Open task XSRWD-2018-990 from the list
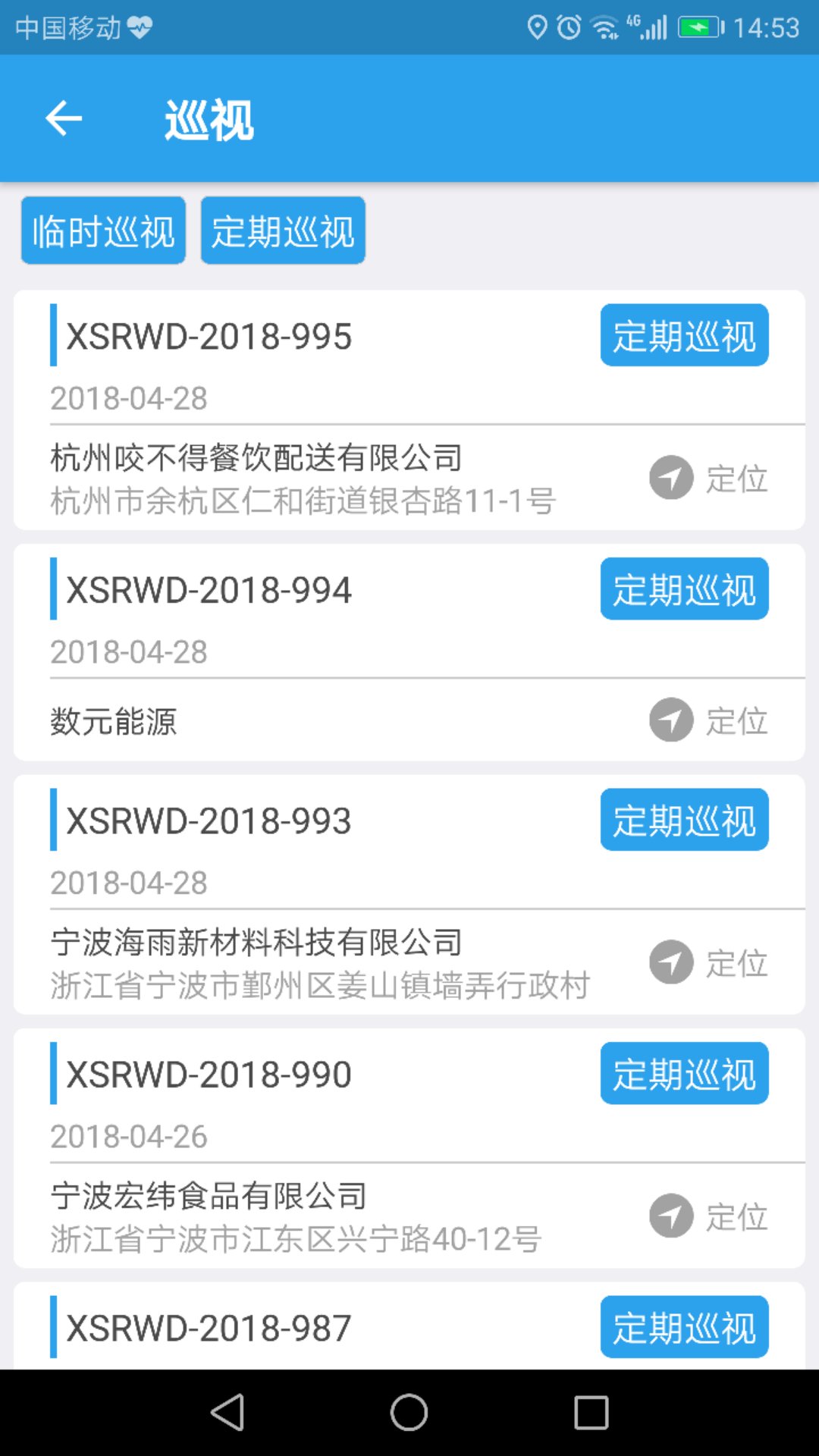 tap(208, 1073)
